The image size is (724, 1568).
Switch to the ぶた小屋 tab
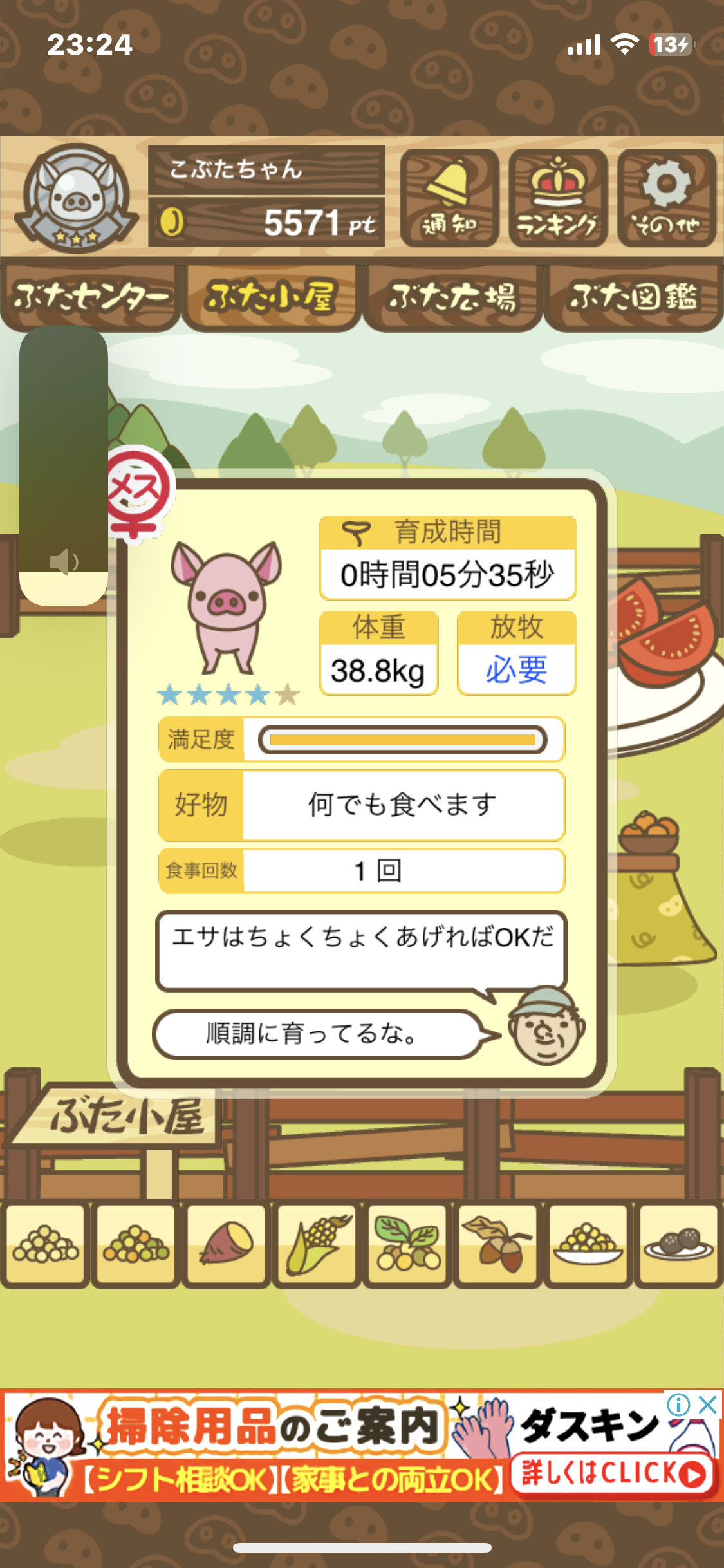coord(270,298)
